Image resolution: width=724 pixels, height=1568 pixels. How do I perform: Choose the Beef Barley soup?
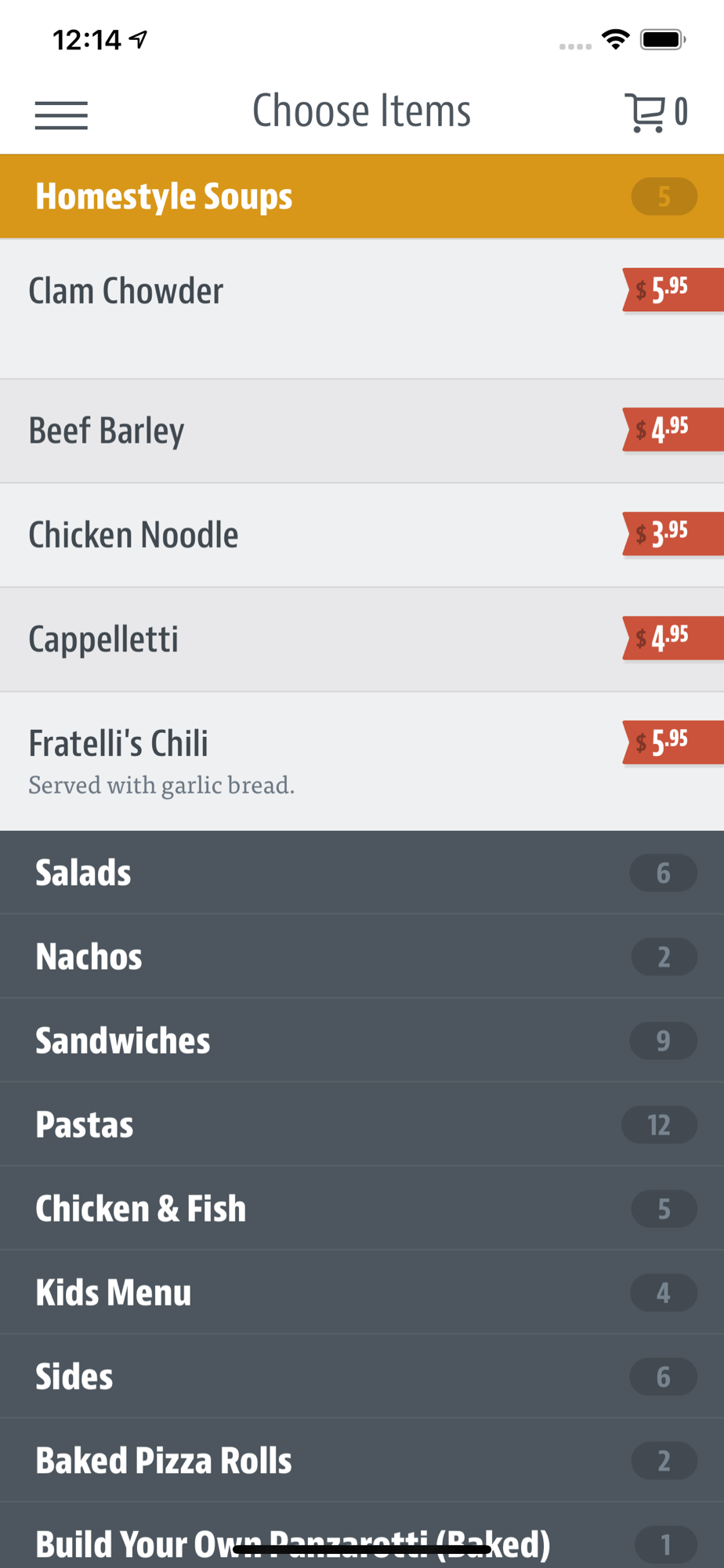(362, 431)
